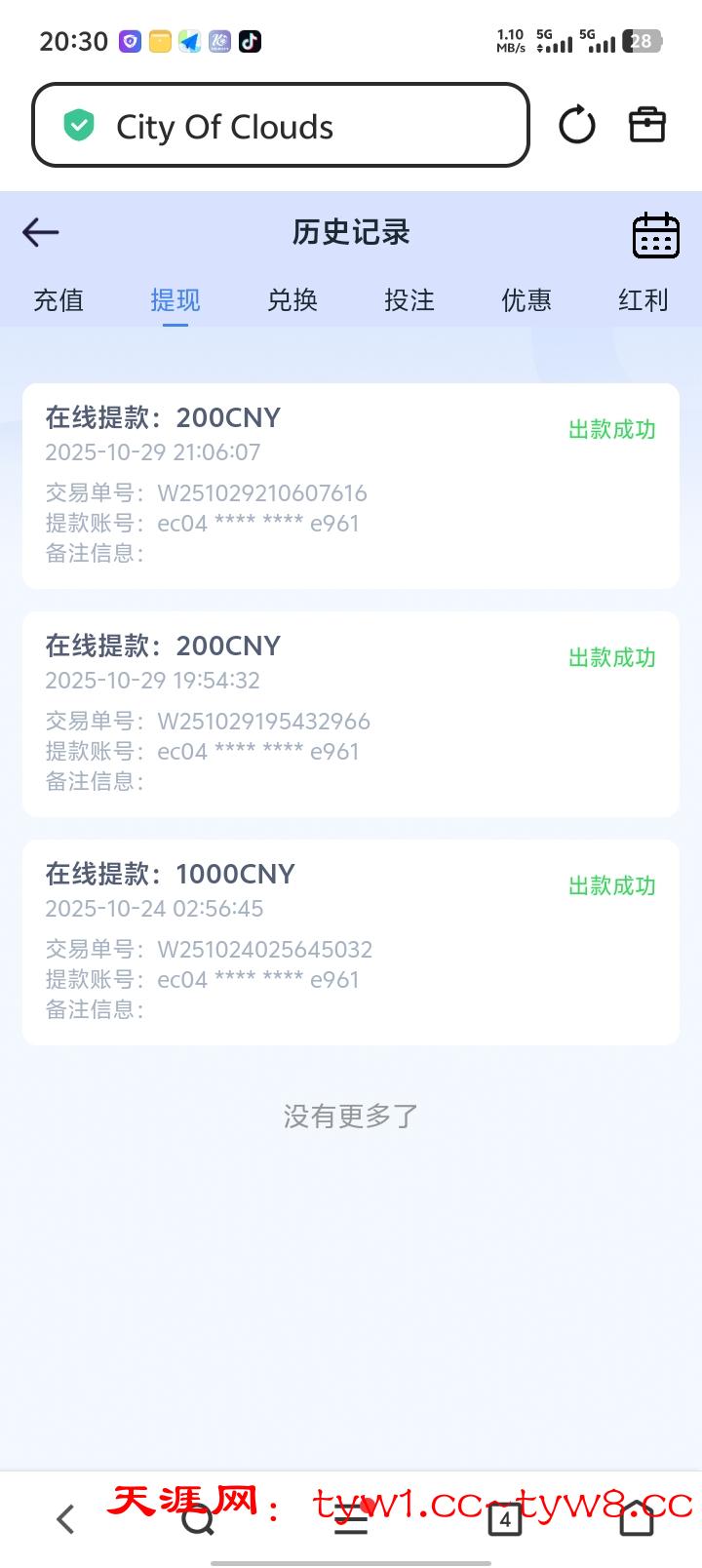
Task: Open the tab counter showing 4
Action: coord(504,1519)
